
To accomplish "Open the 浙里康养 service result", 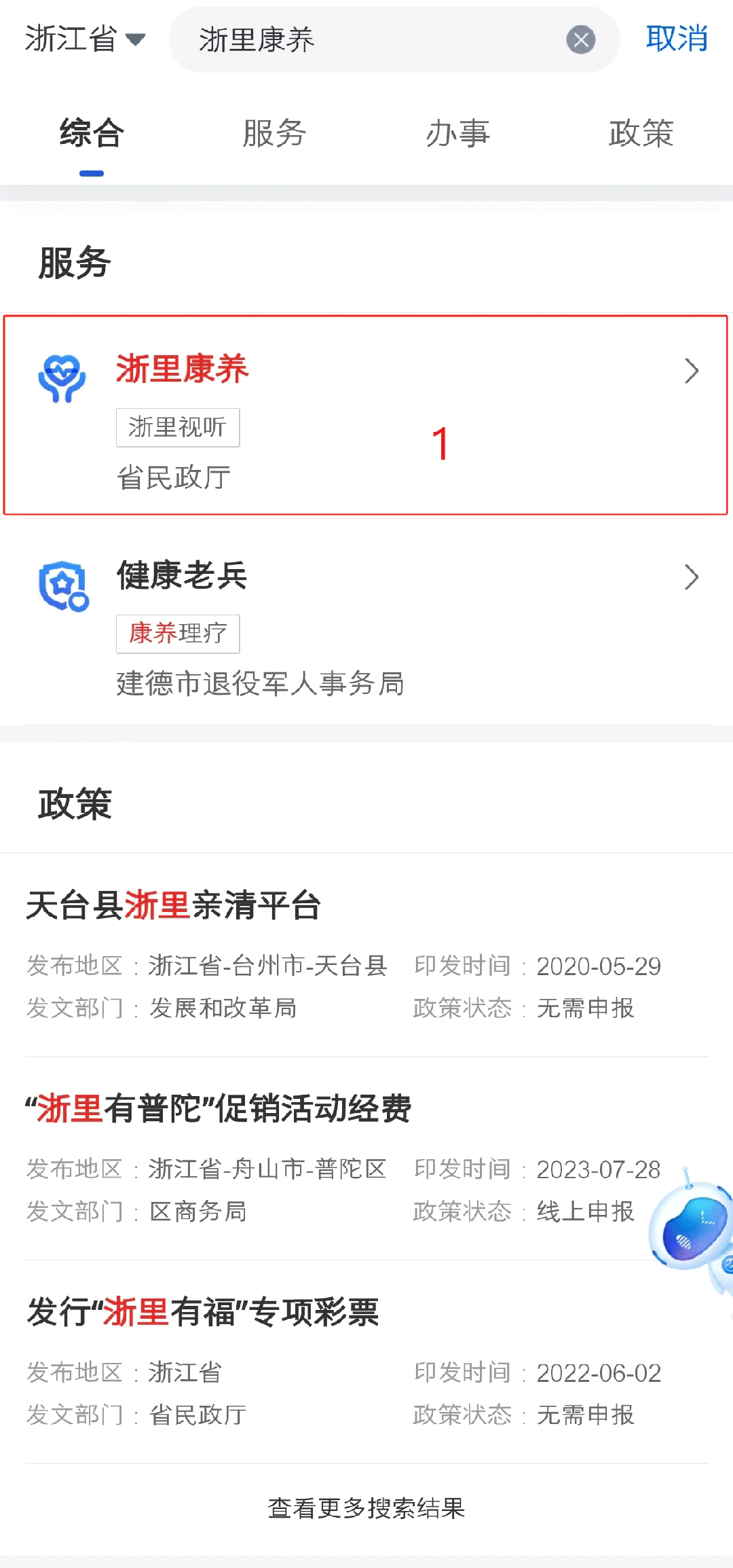I will point(366,414).
